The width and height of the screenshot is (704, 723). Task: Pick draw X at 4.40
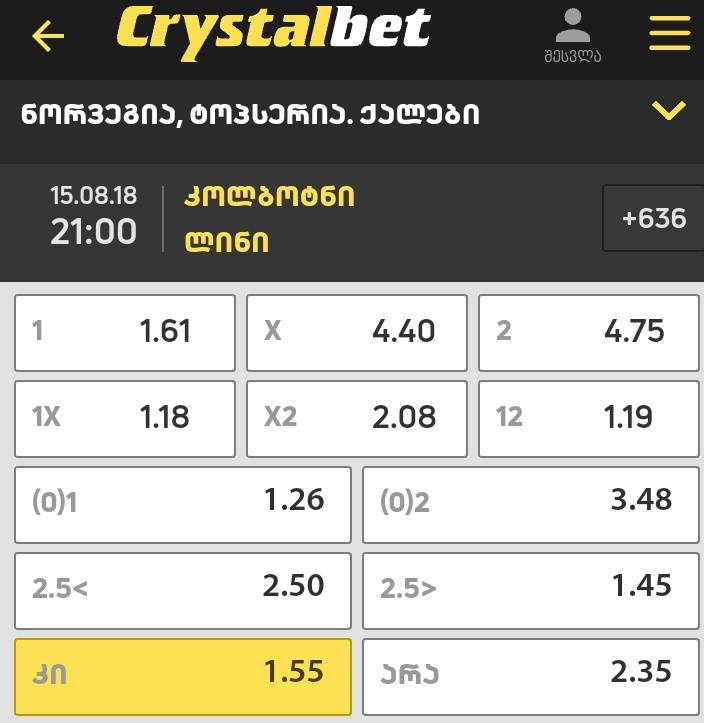(357, 332)
